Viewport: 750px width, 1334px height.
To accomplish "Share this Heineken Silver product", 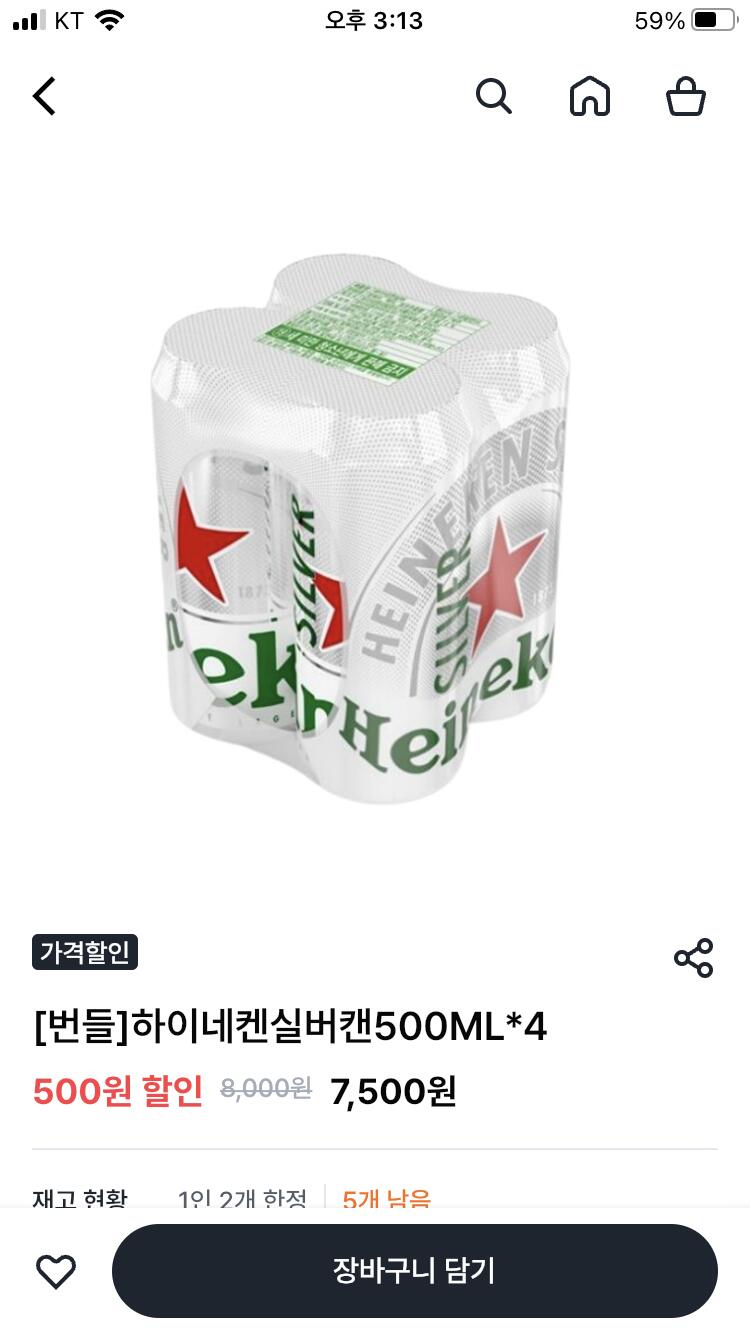I will point(693,958).
